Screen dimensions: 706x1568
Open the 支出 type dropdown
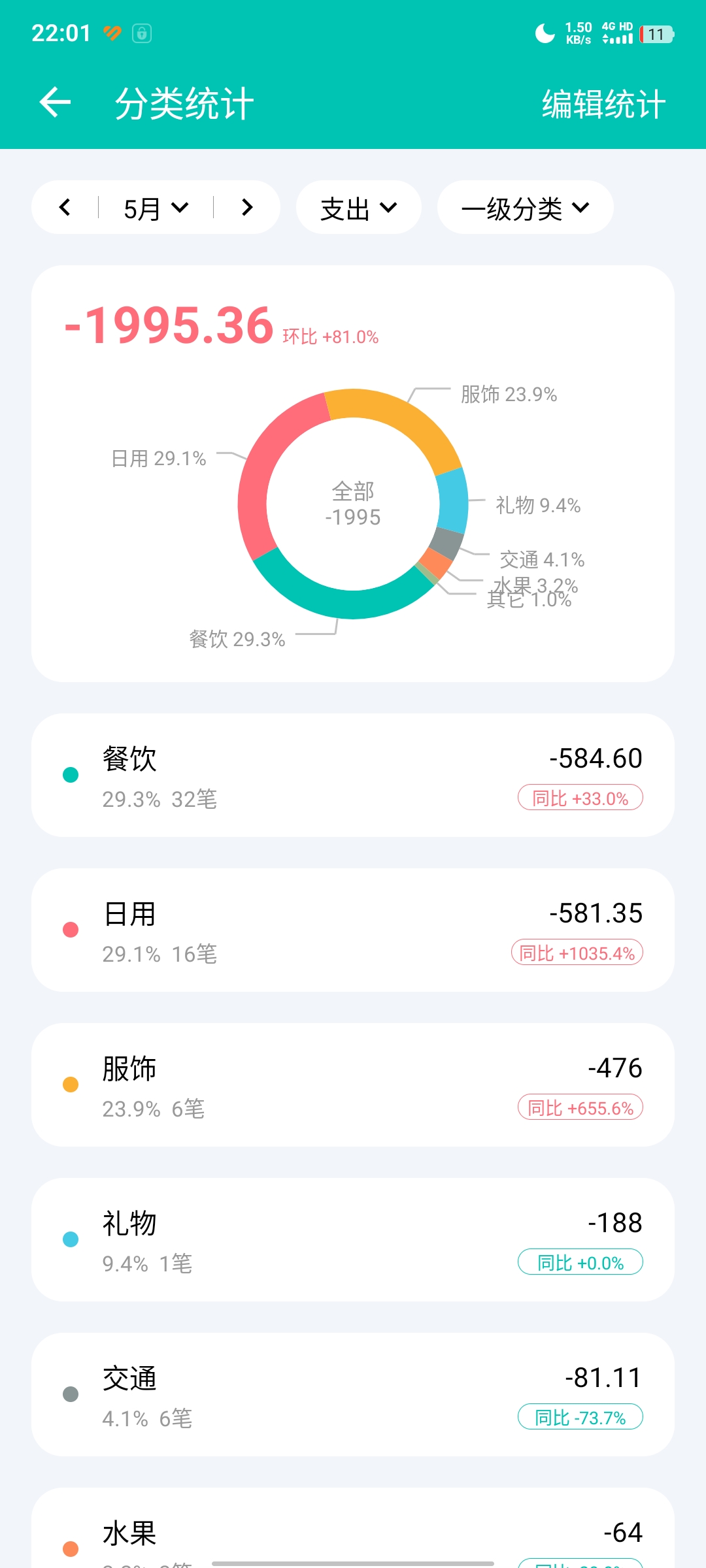tap(358, 208)
